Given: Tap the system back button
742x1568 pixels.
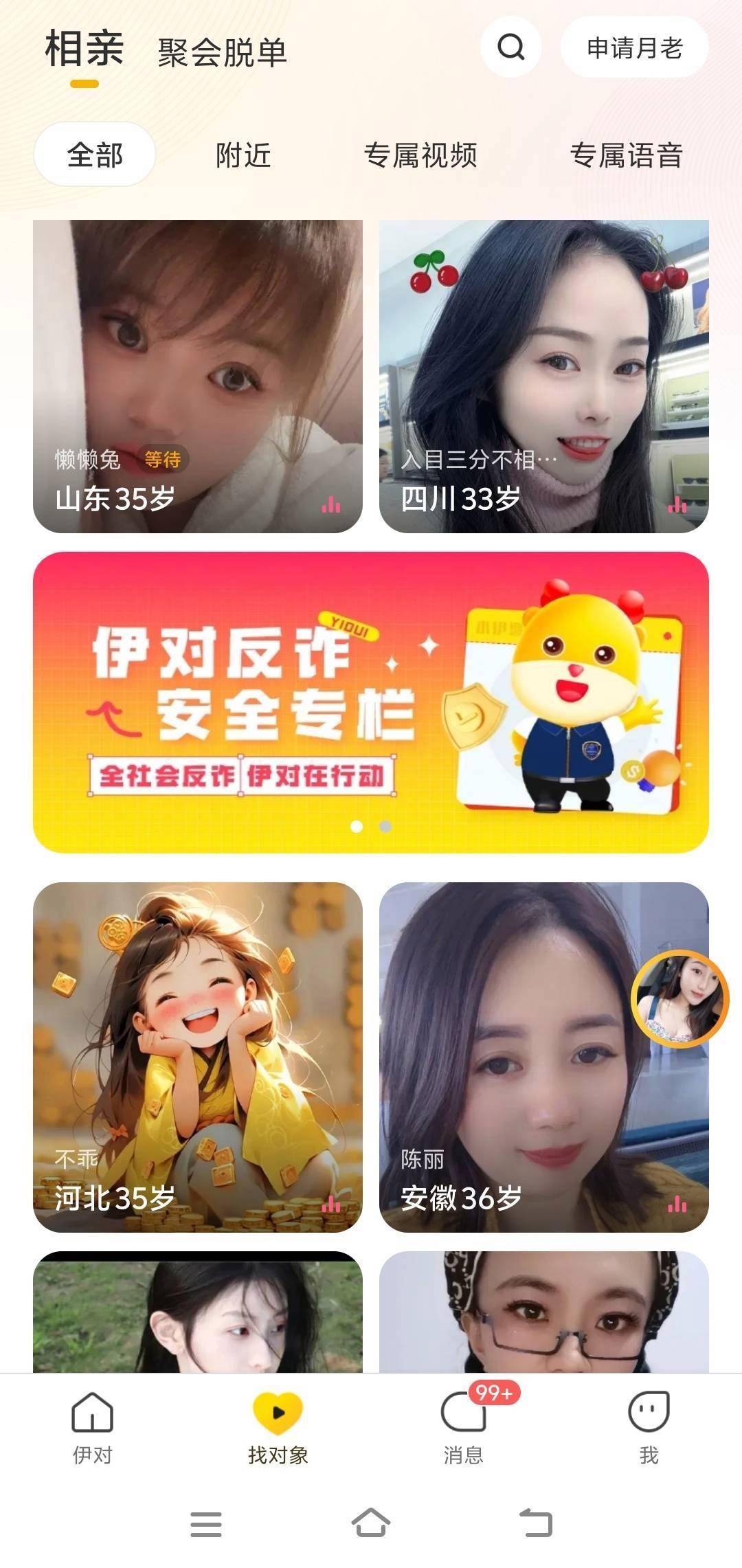Looking at the screenshot, I should (x=536, y=1523).
